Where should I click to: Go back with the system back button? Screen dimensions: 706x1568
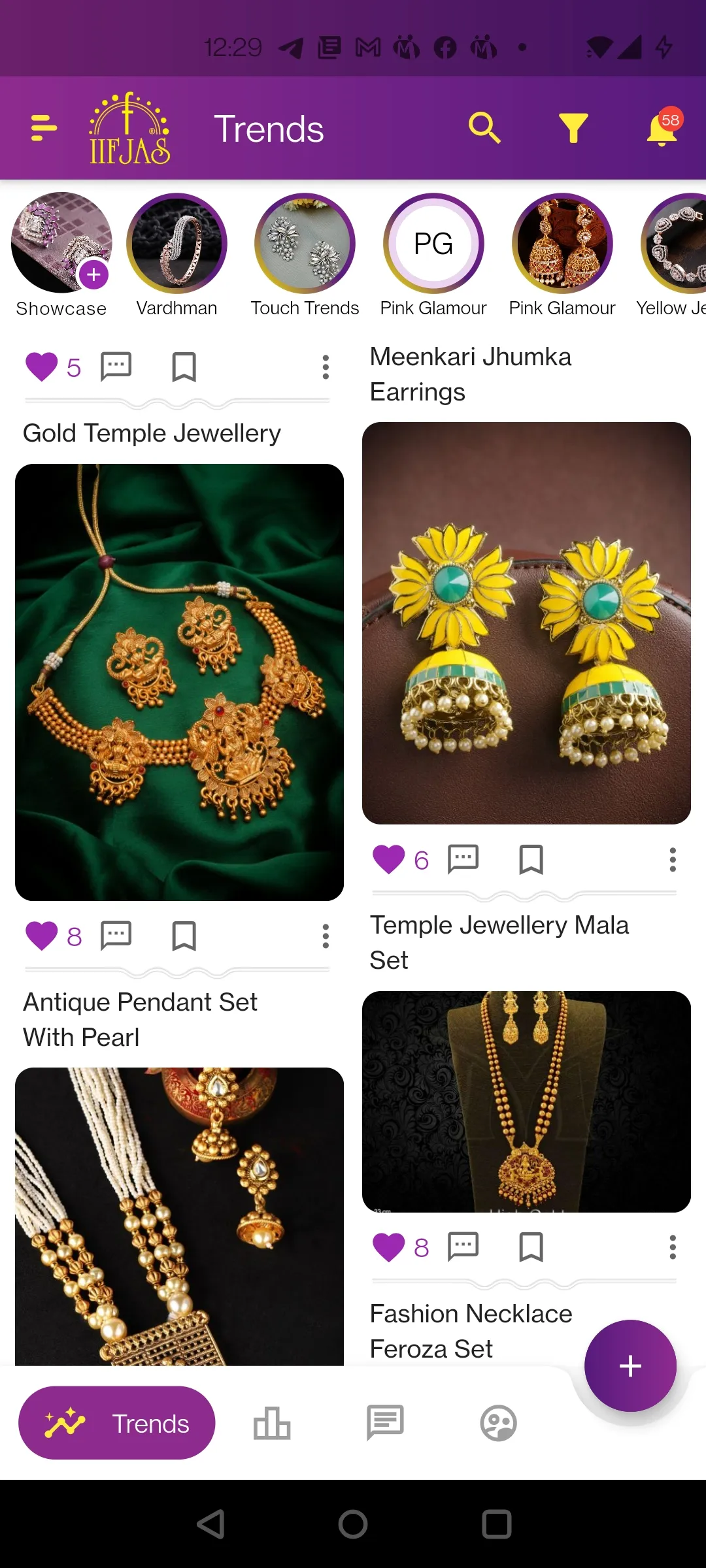point(211,1524)
